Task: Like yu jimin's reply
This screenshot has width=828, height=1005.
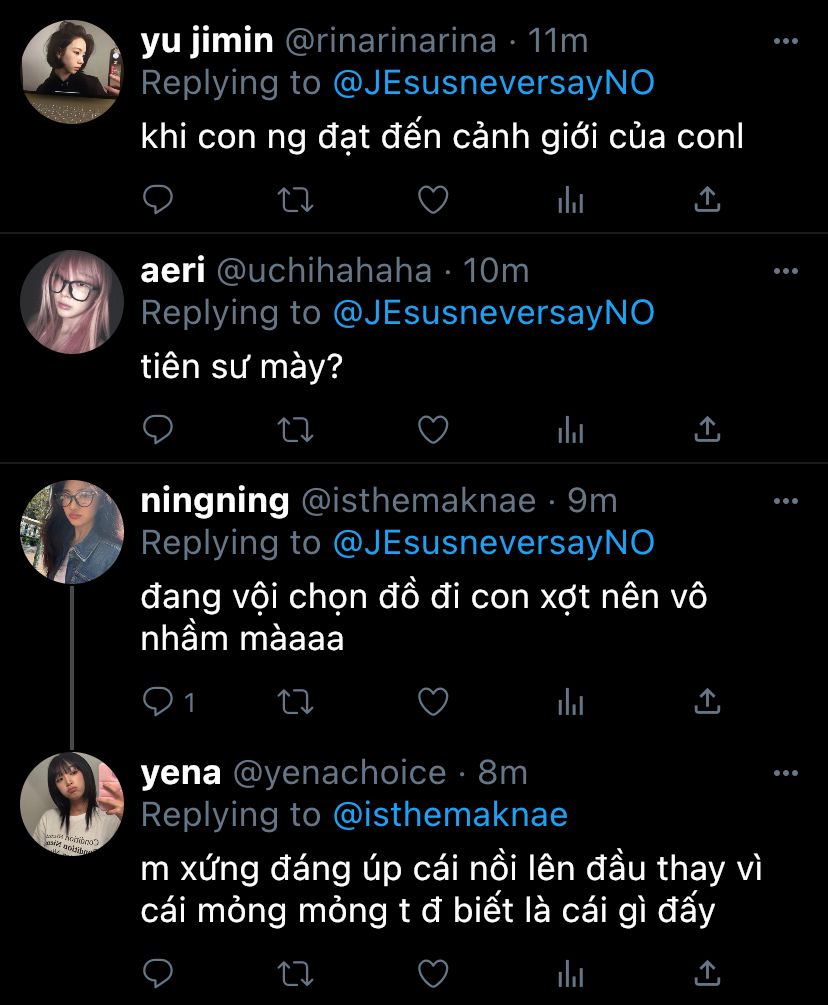Action: pyautogui.click(x=432, y=201)
